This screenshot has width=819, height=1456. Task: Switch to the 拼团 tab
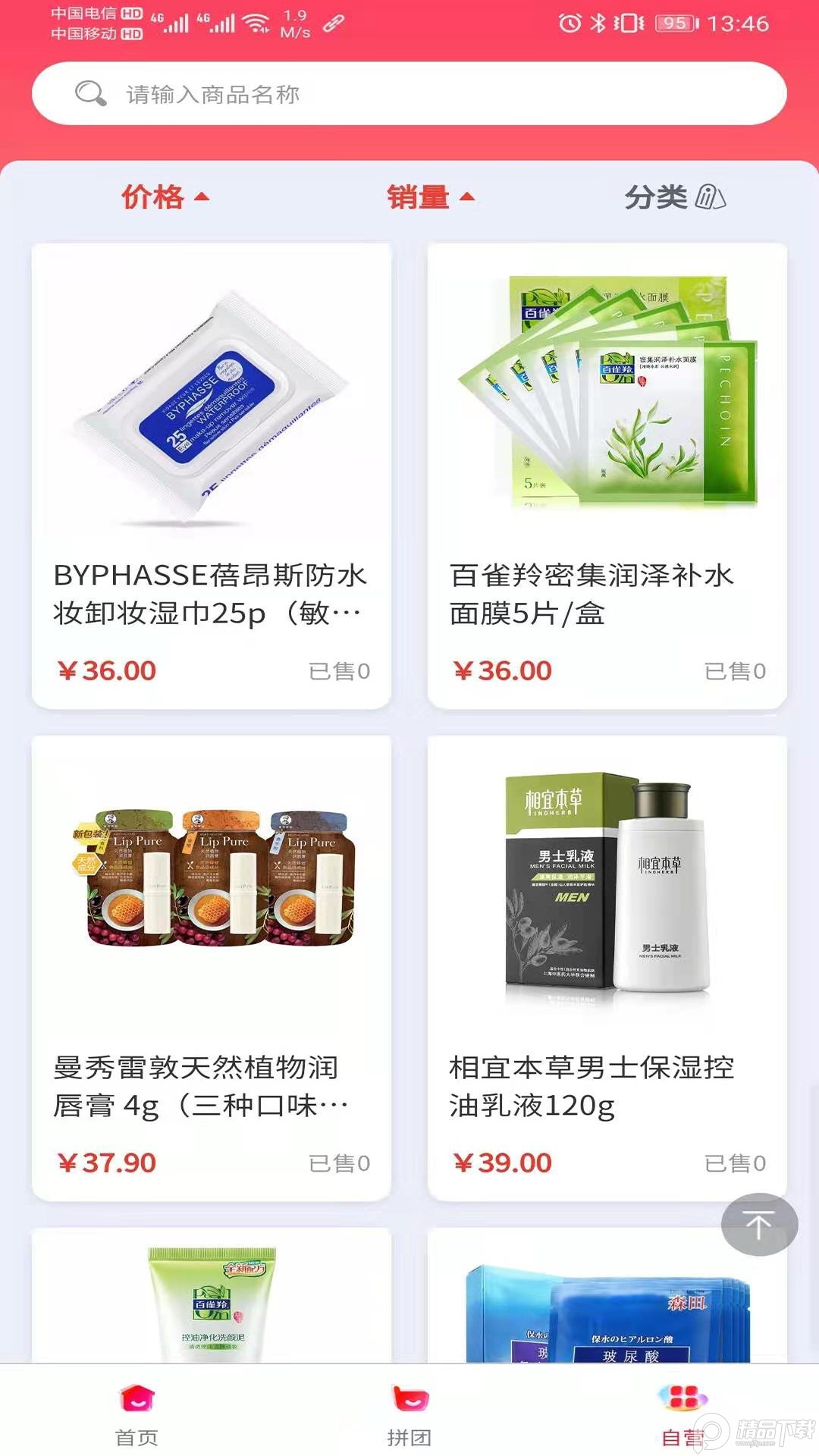point(409,1433)
